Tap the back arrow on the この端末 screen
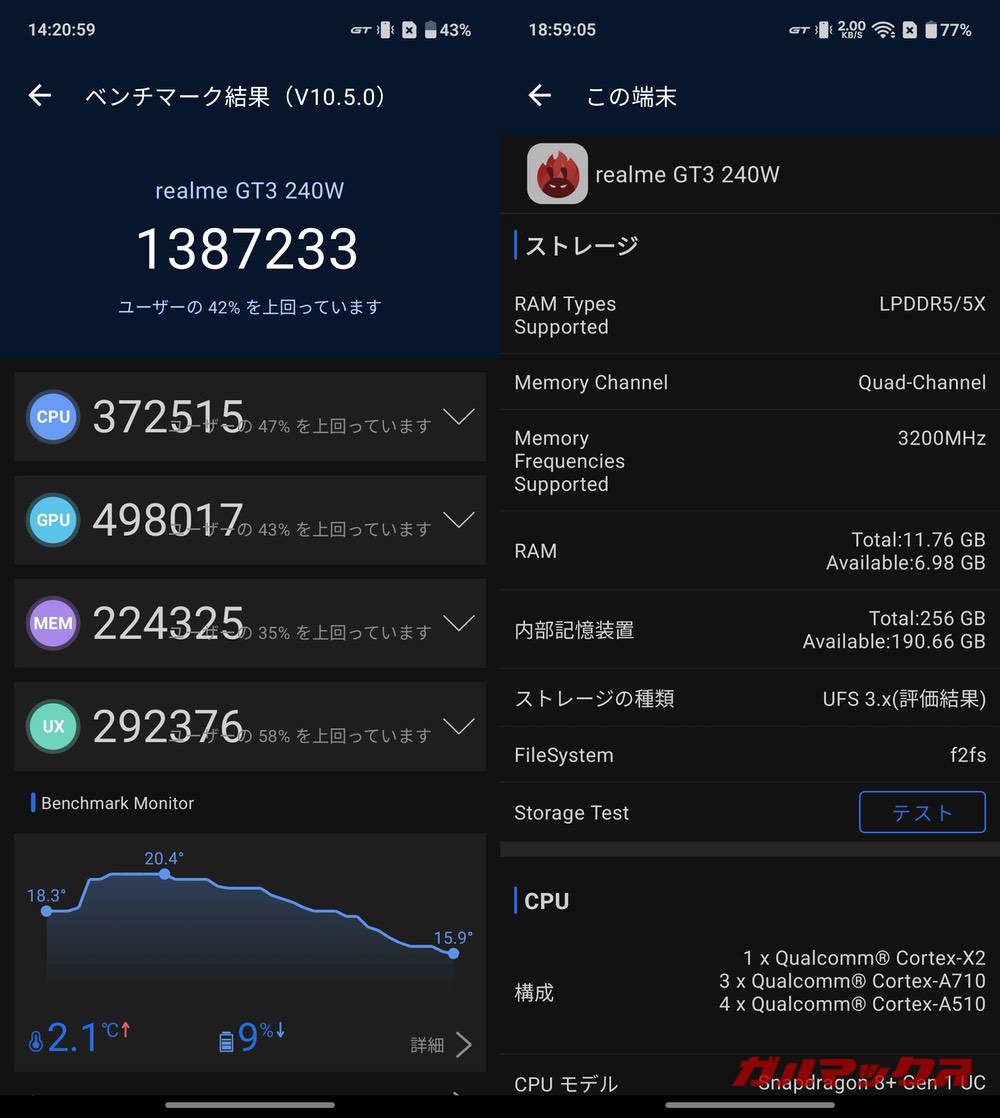Viewport: 1000px width, 1118px height. [x=538, y=96]
